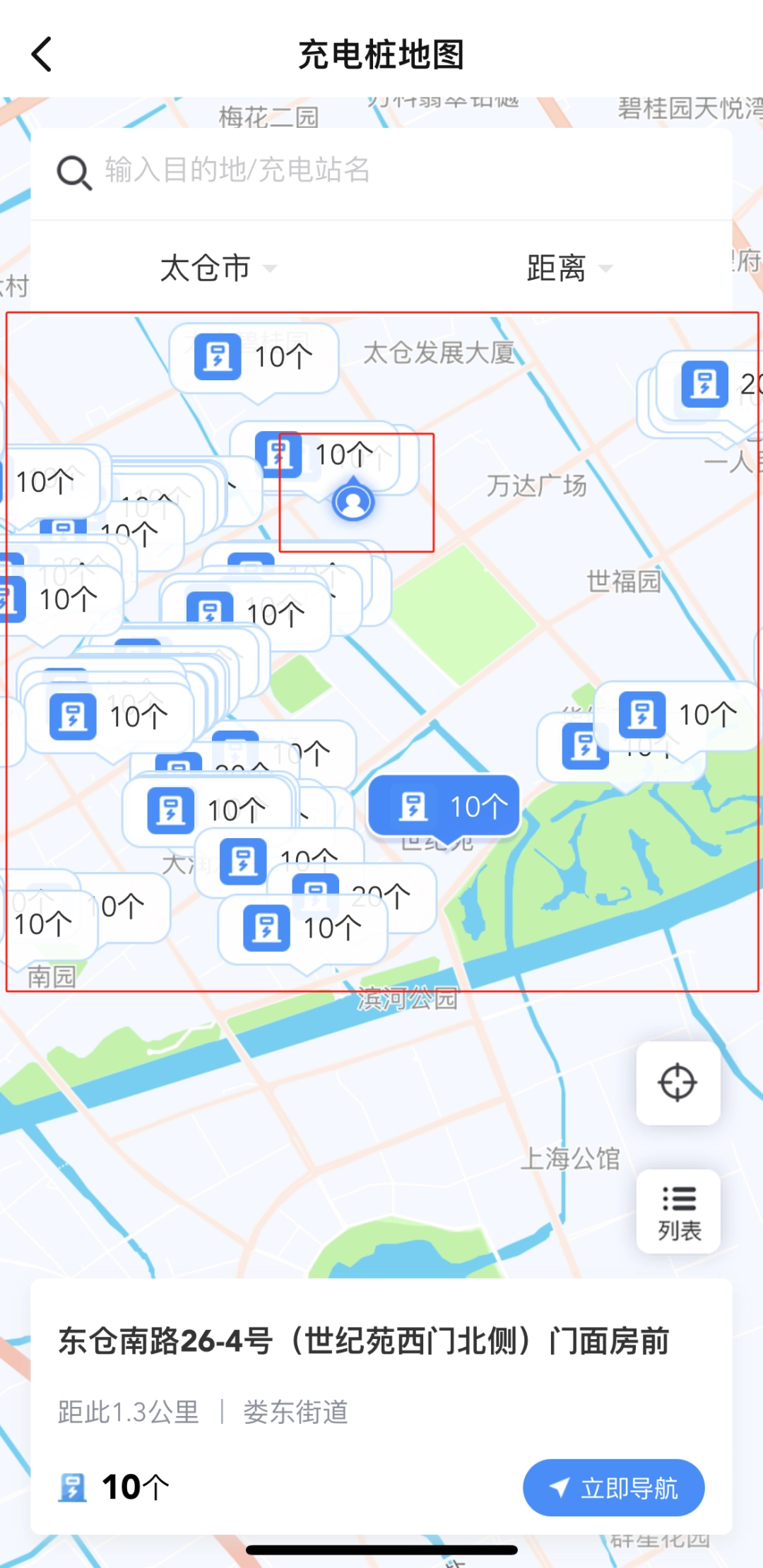This screenshot has width=763, height=1568.
Task: Go back from the charging map
Action: click(42, 54)
